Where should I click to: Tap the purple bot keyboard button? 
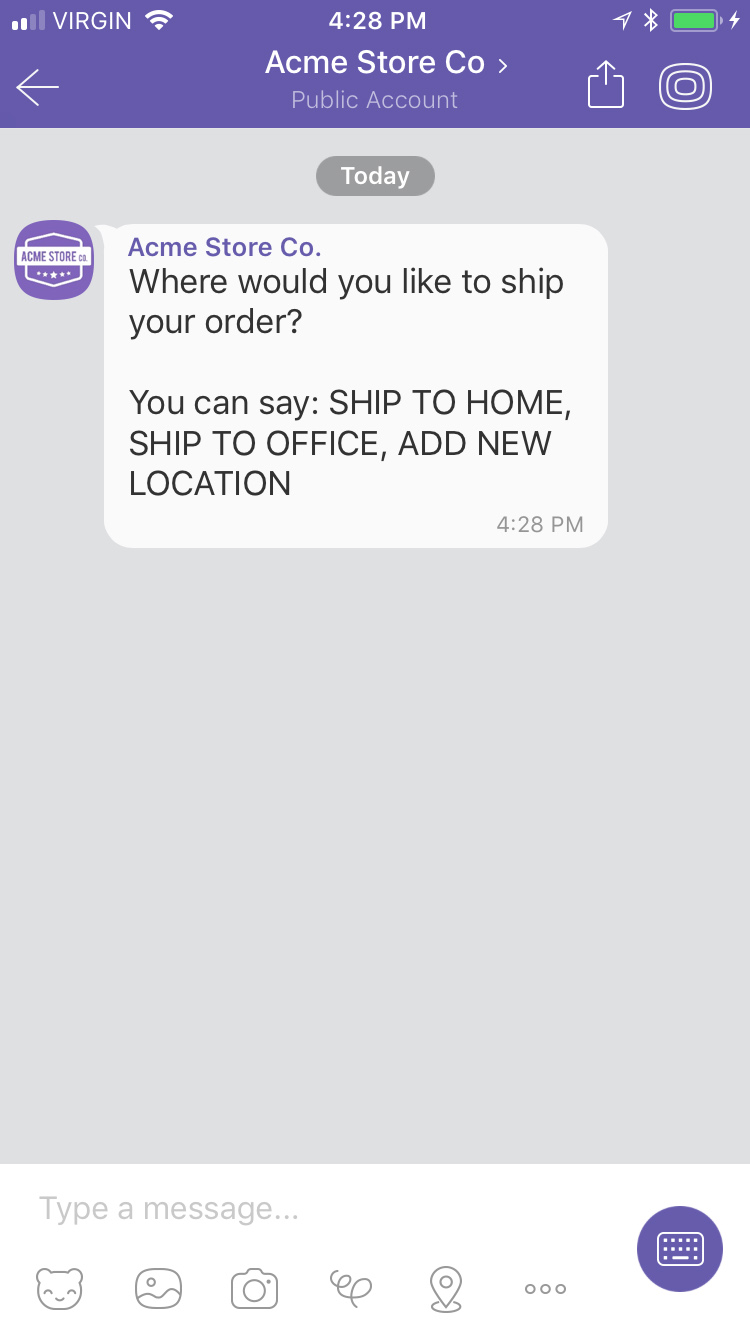[x=680, y=1249]
